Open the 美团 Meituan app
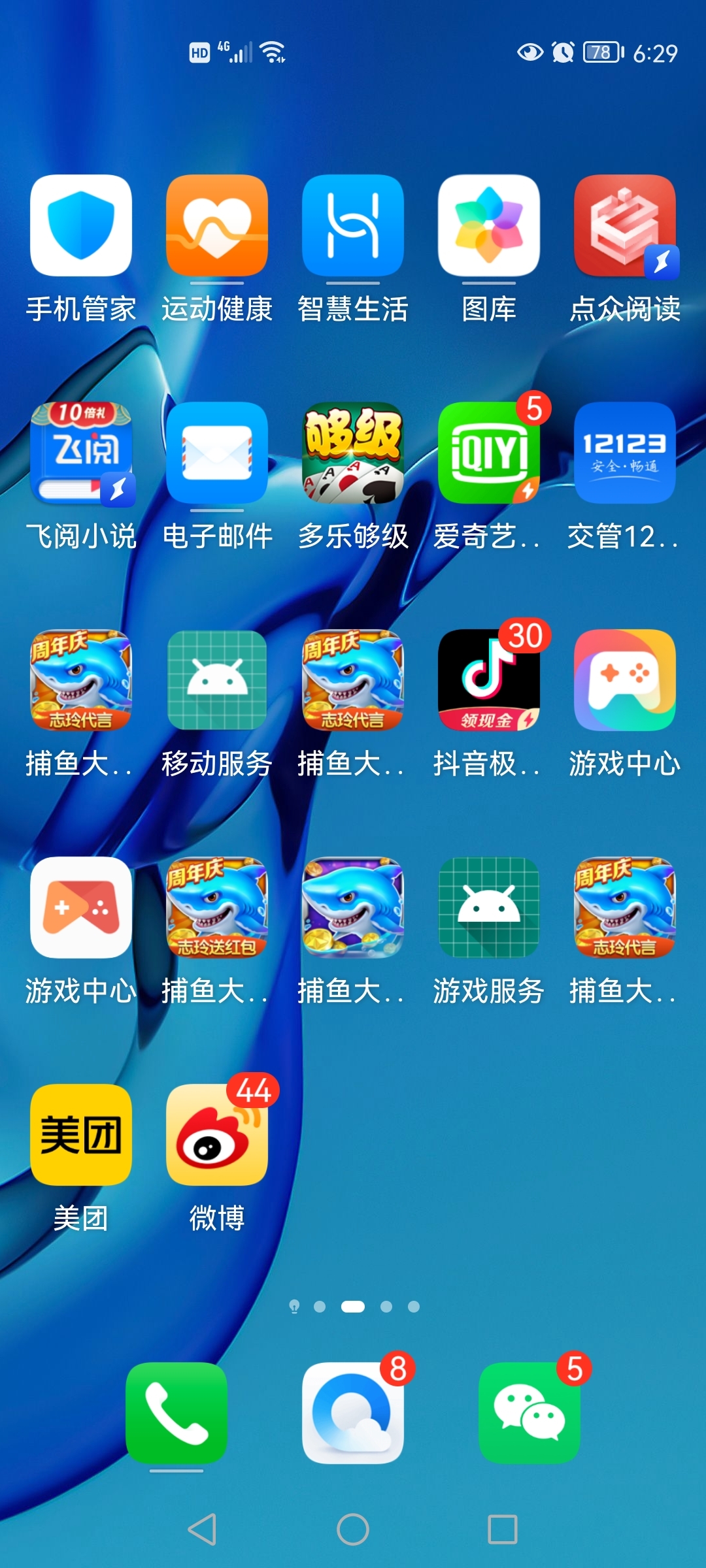 click(x=81, y=1135)
